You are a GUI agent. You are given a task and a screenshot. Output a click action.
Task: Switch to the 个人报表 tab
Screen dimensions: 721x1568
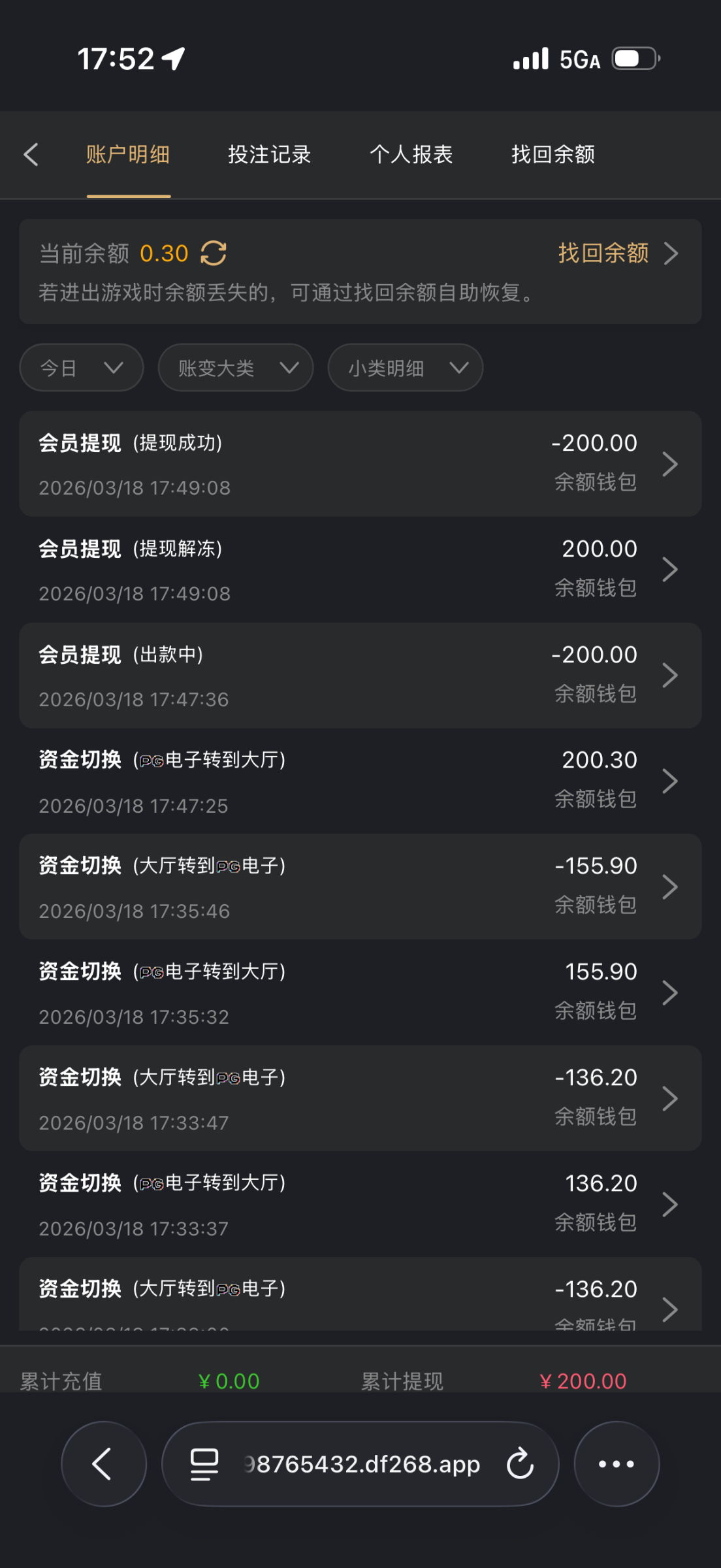[411, 155]
